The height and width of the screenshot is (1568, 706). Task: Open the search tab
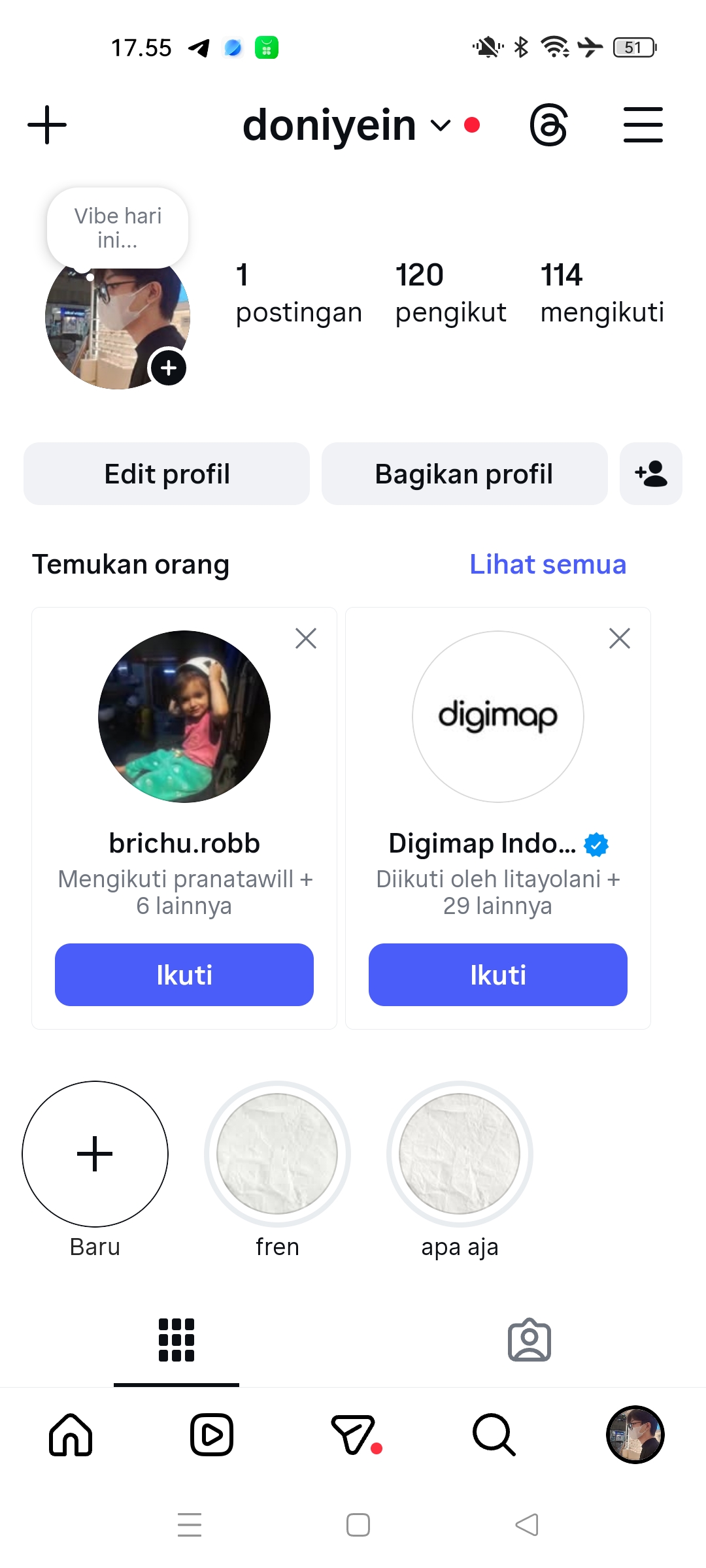point(494,1435)
